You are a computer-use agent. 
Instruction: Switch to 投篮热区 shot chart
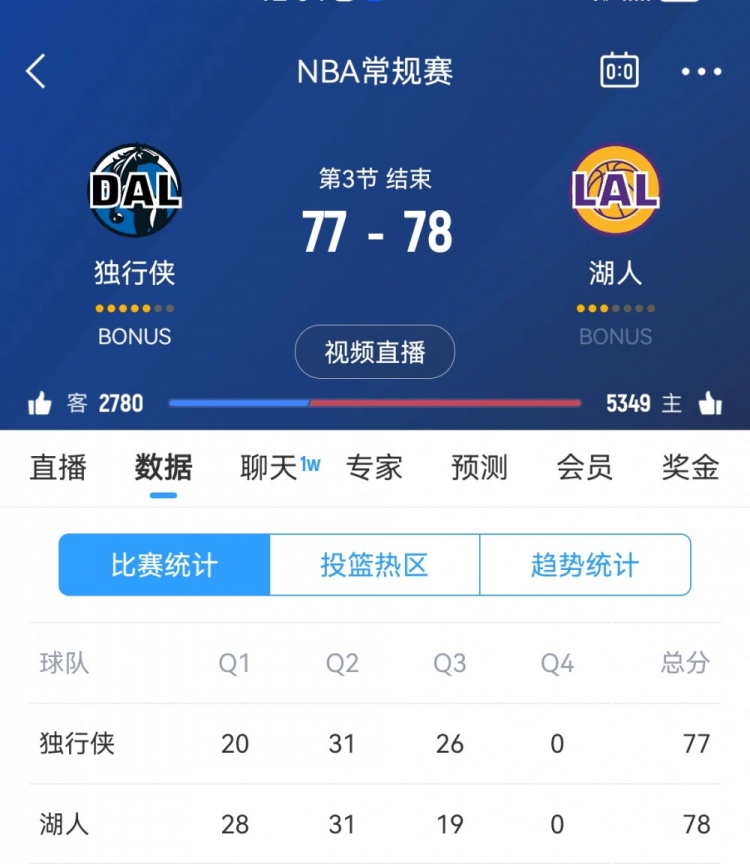(x=374, y=565)
